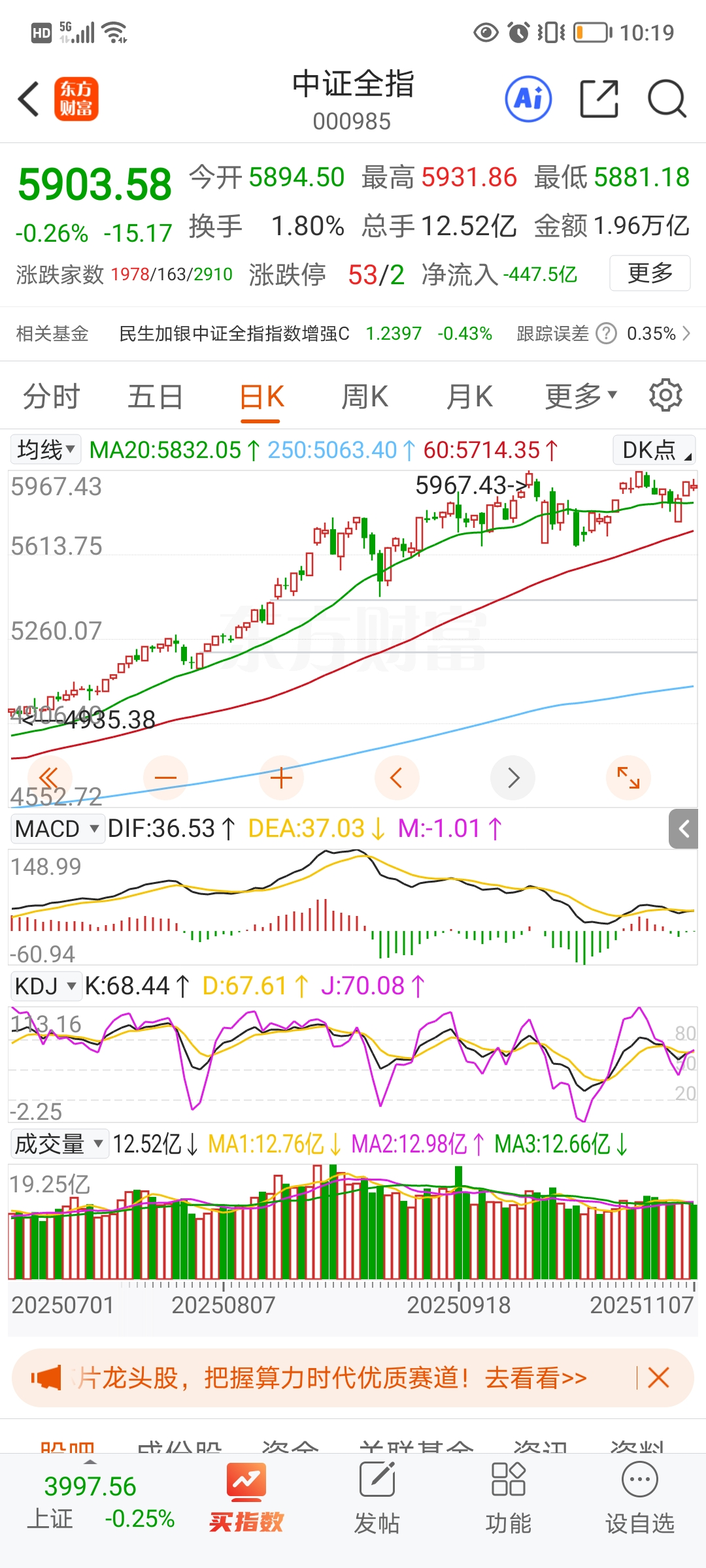This screenshot has width=706, height=1568.
Task: Select the 月K chart tab
Action: point(469,397)
